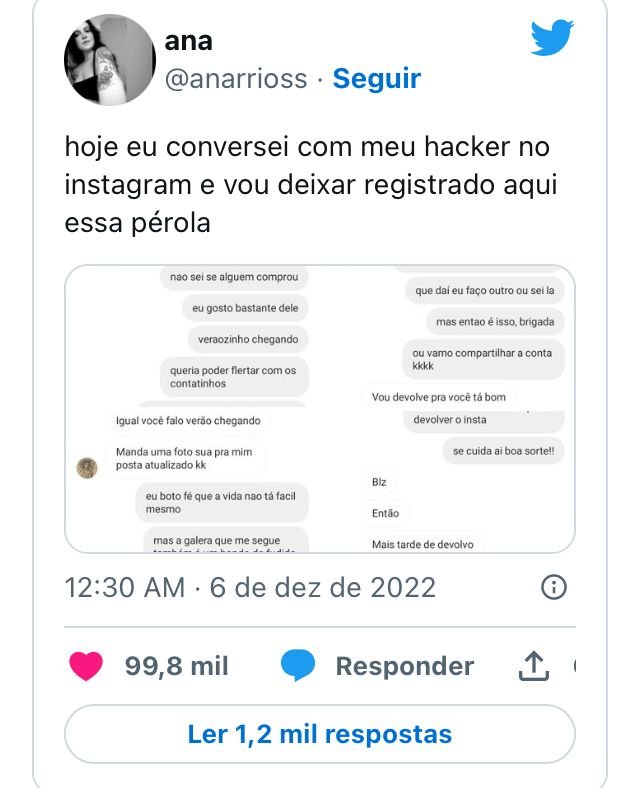Open the tweet's date and time link
Viewport: 640px width, 788px height.
[x=250, y=587]
